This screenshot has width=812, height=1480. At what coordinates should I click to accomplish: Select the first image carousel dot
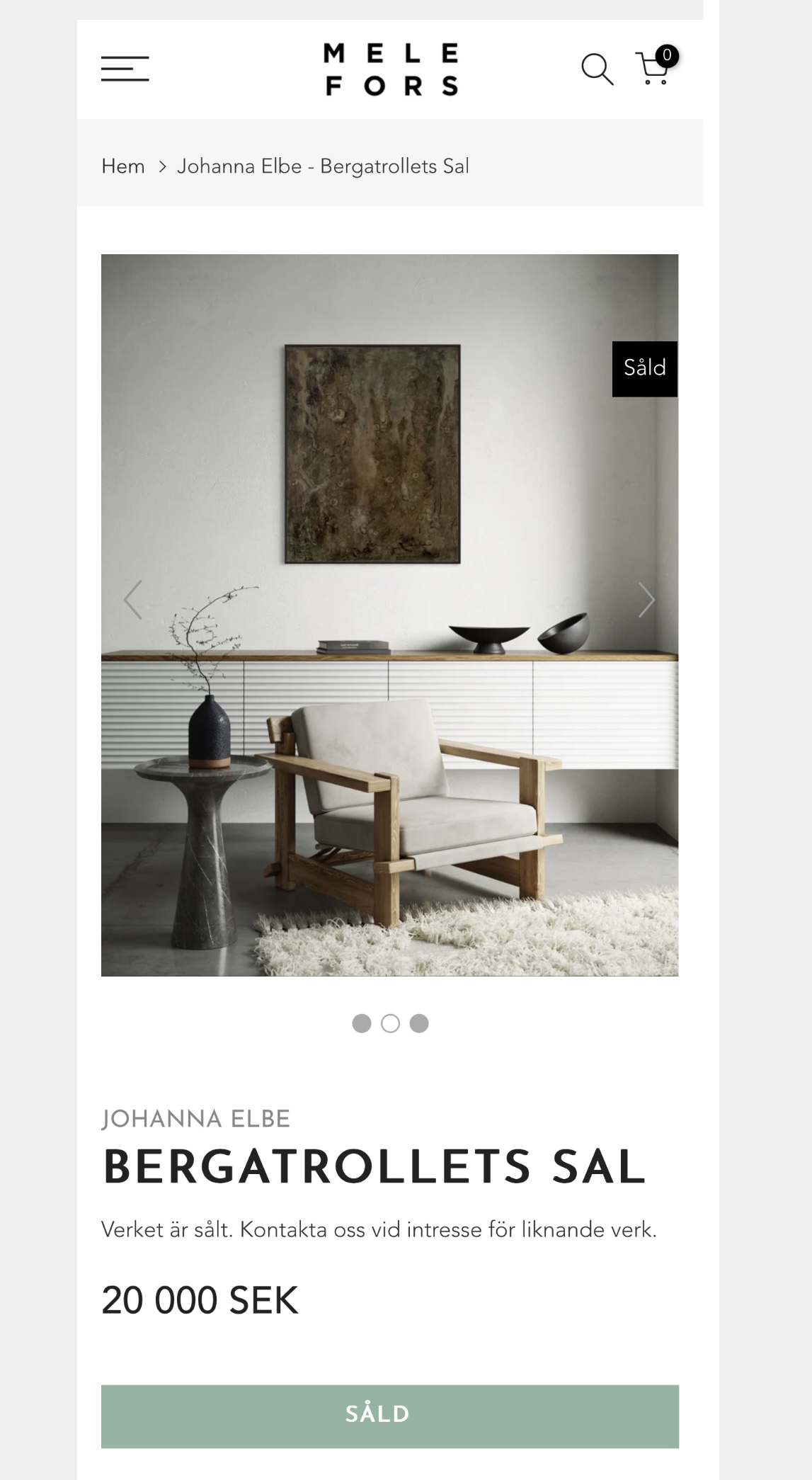pyautogui.click(x=362, y=1023)
